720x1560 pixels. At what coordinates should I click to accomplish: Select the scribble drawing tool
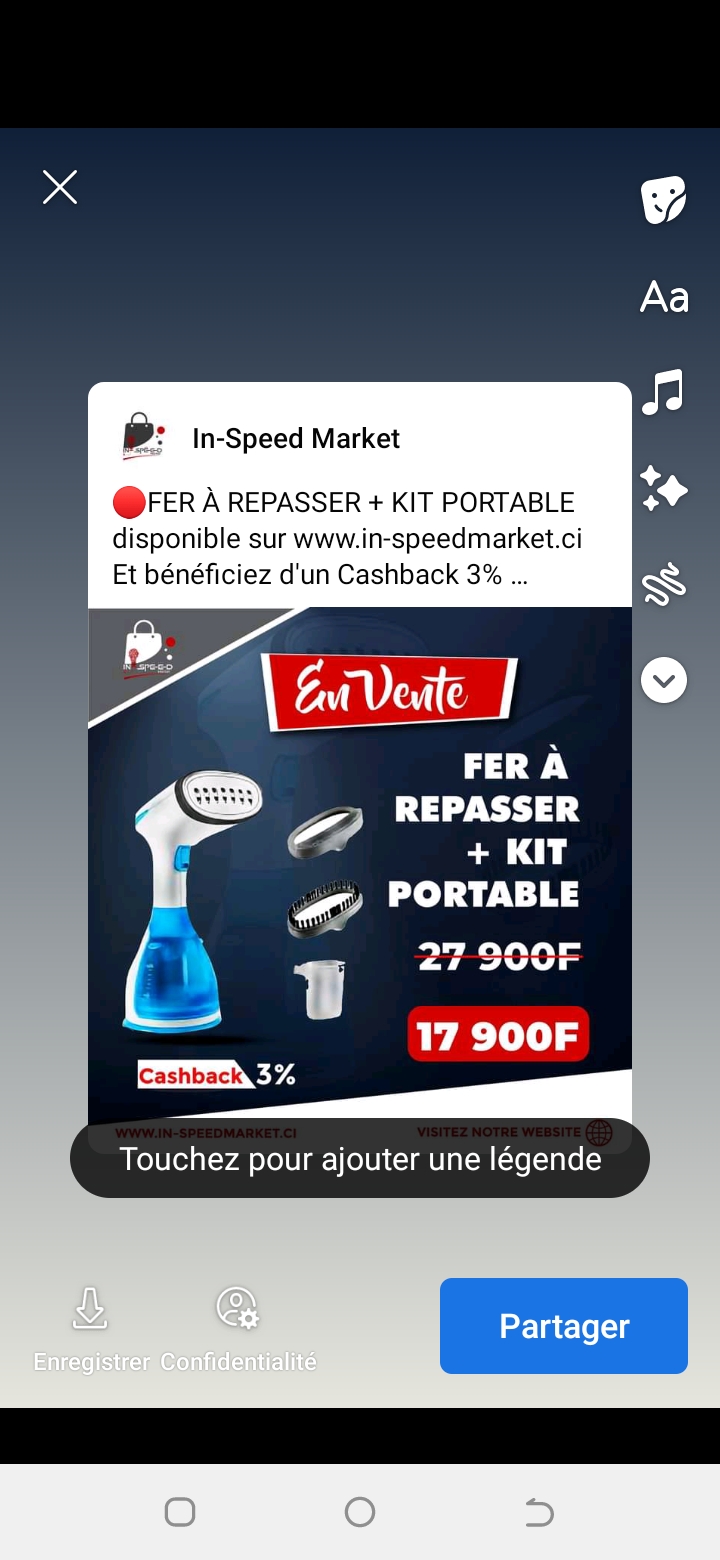[664, 585]
